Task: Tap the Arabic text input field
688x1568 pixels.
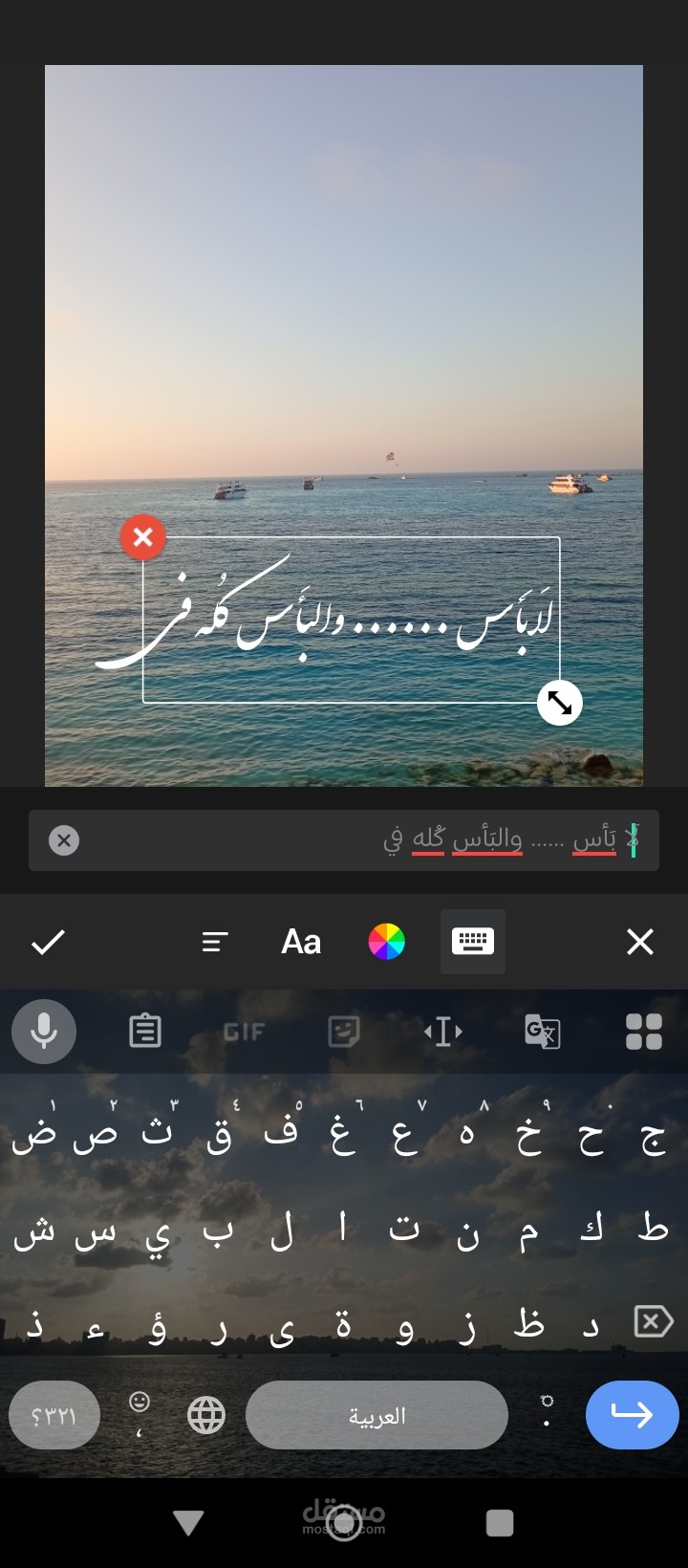Action: (x=363, y=840)
